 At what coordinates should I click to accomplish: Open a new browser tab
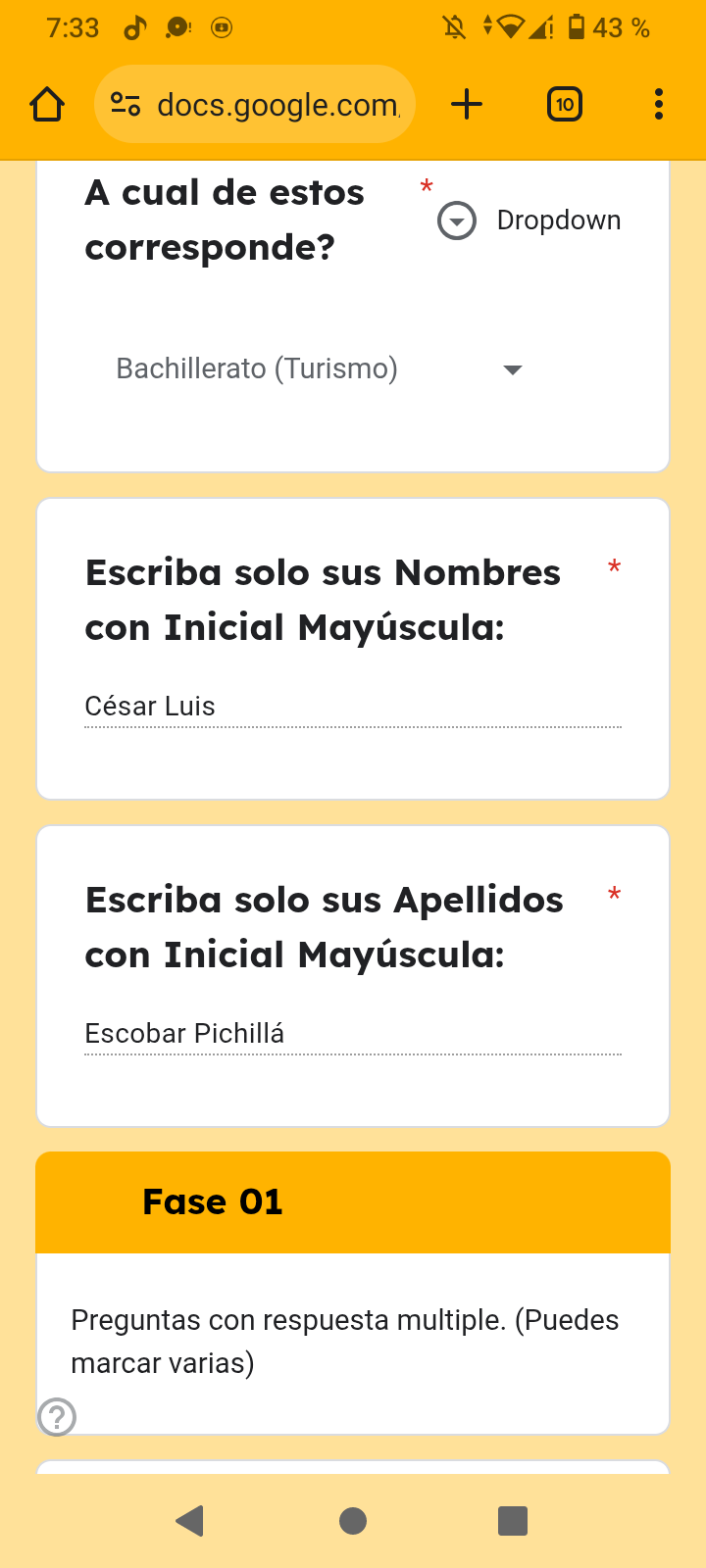tap(467, 104)
